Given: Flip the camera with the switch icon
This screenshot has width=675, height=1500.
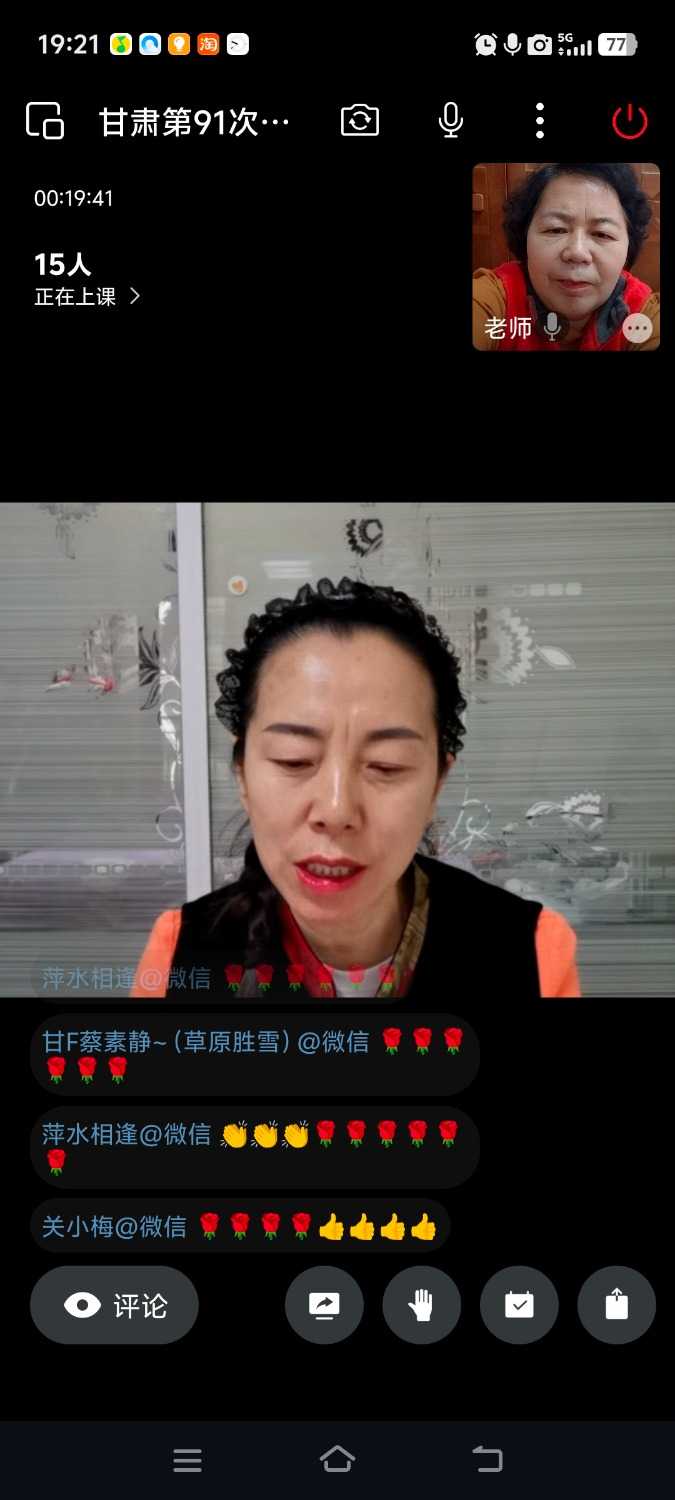Looking at the screenshot, I should (360, 121).
